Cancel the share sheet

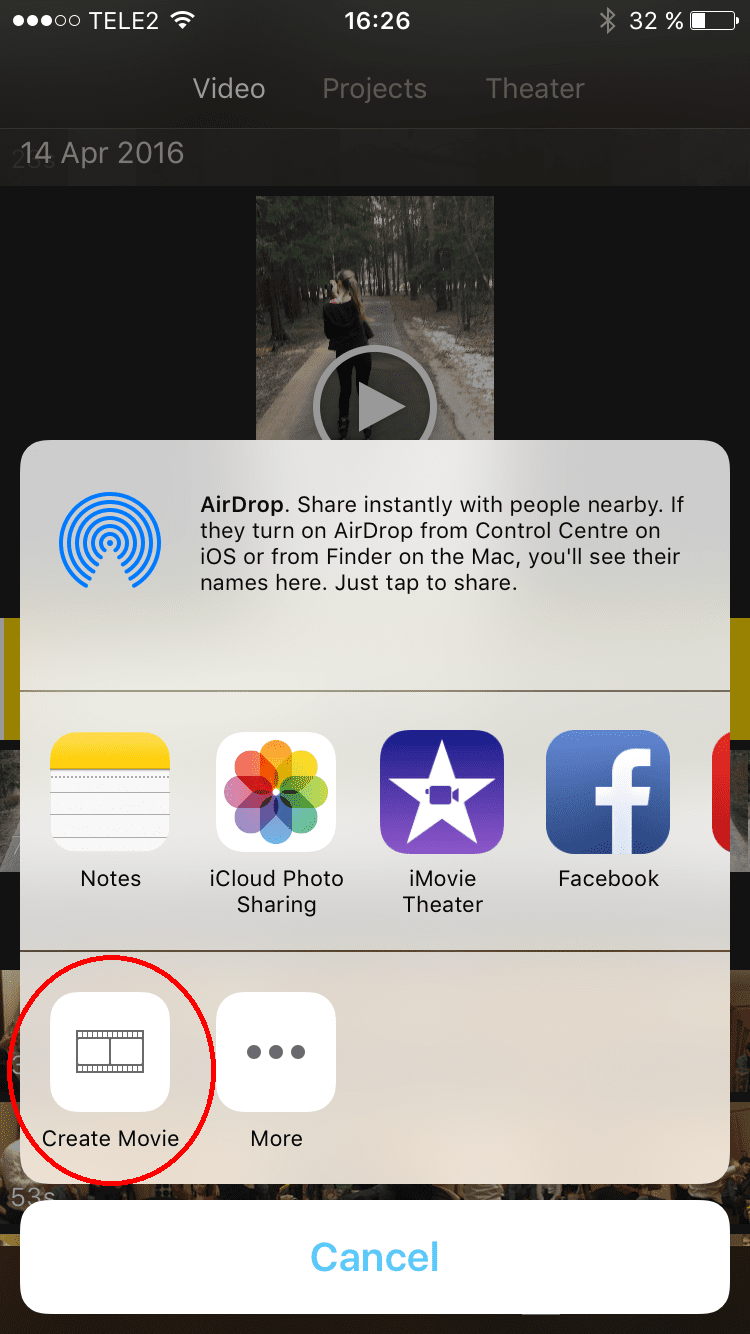click(x=375, y=1257)
